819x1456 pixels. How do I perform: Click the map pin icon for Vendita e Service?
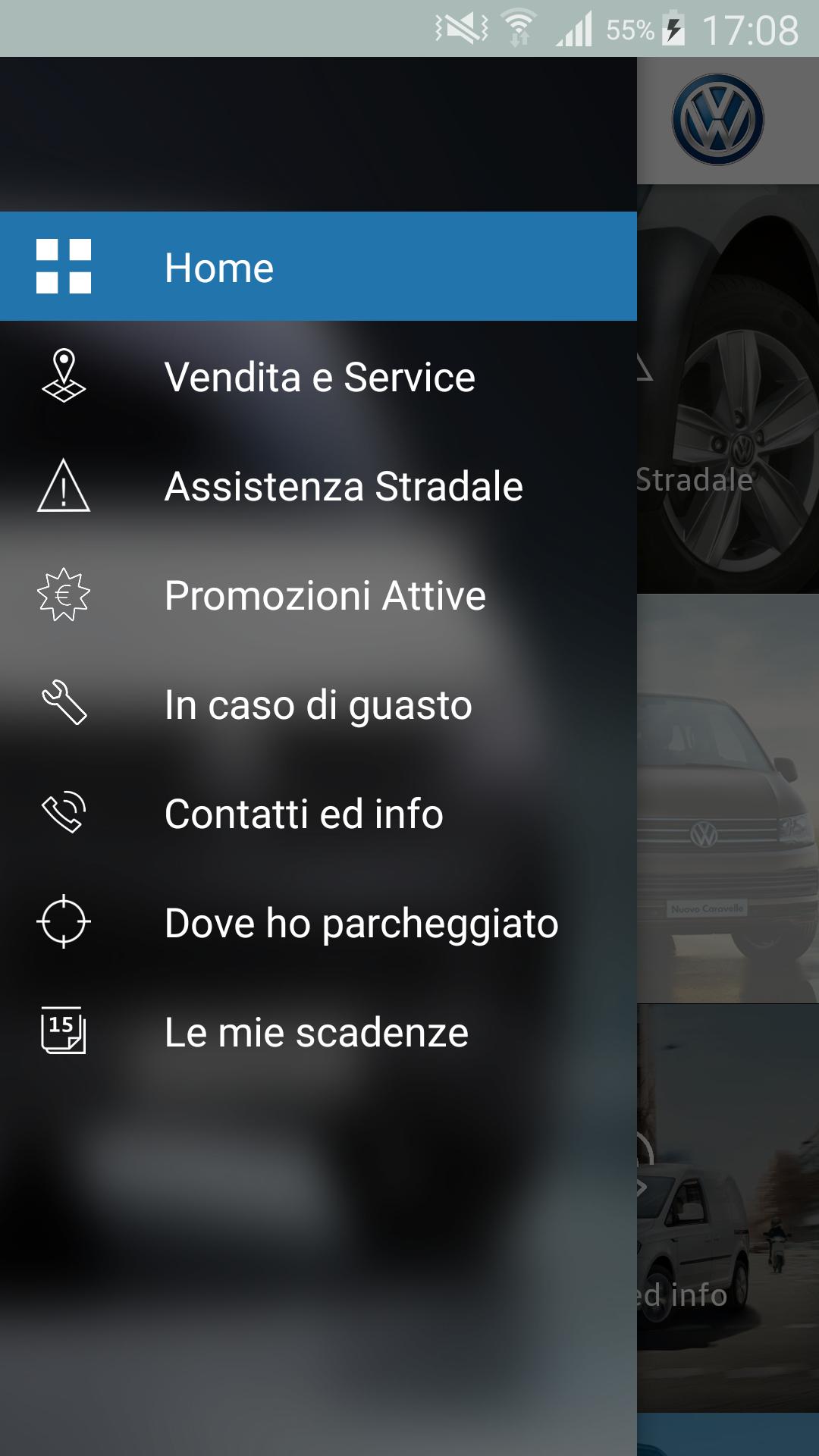pos(64,376)
